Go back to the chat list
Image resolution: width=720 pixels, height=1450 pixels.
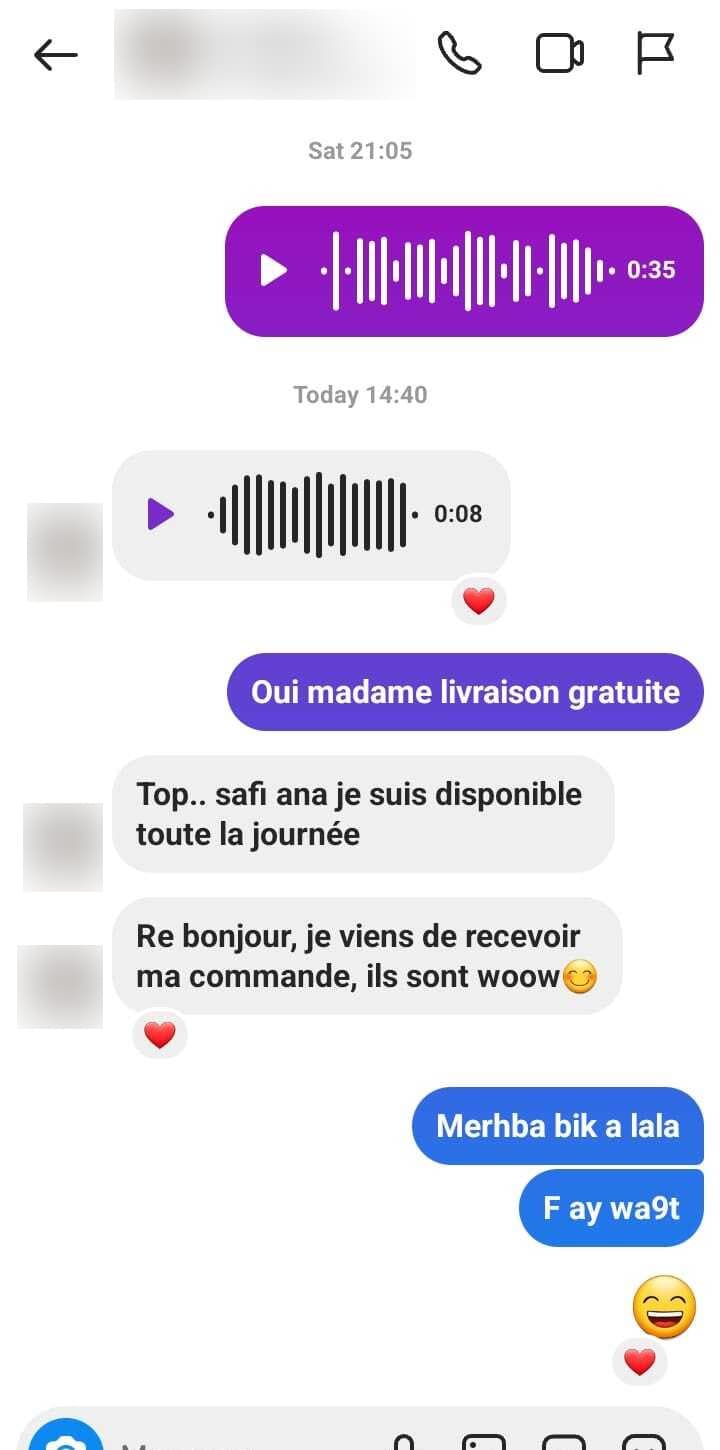pyautogui.click(x=55, y=55)
